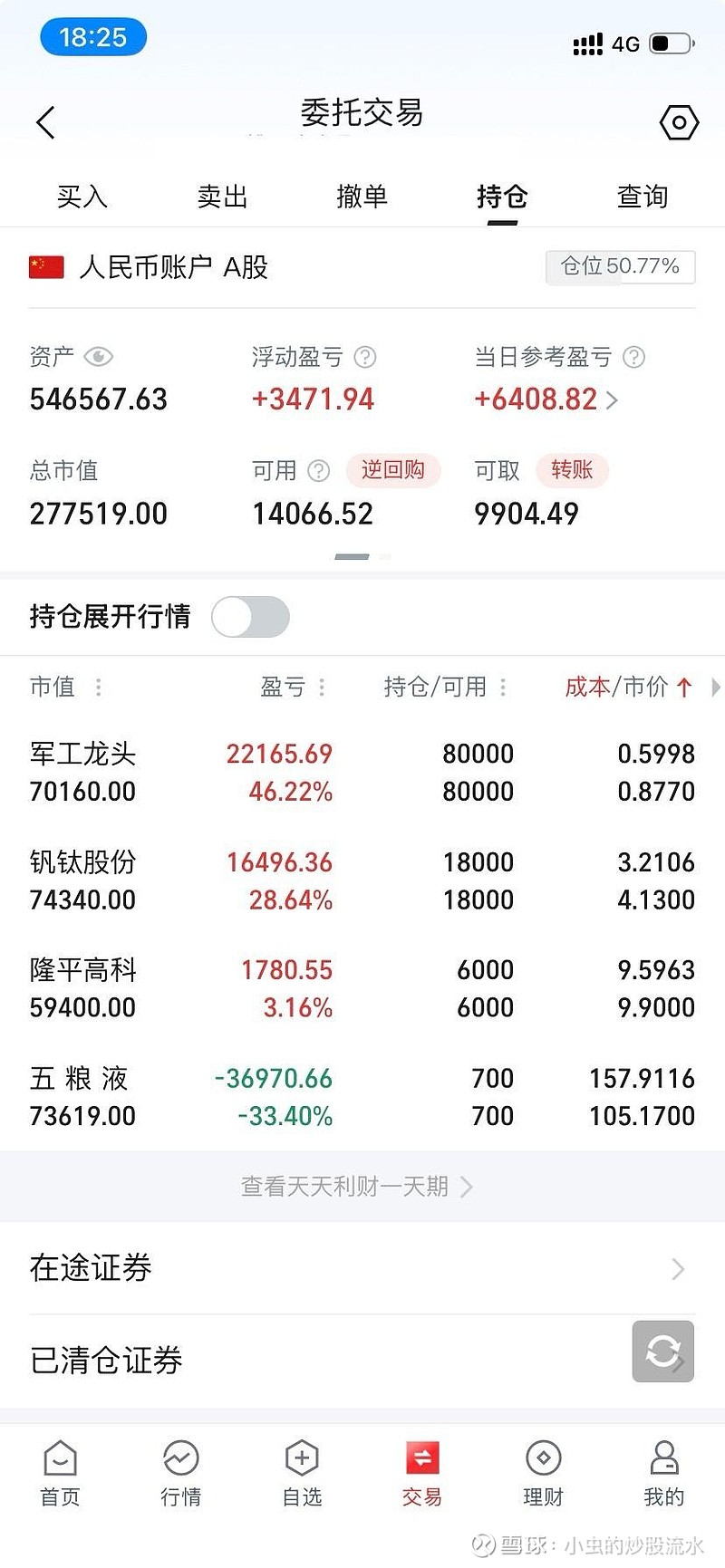Go back using the top-left arrow
The width and height of the screenshot is (725, 1568).
(46, 122)
